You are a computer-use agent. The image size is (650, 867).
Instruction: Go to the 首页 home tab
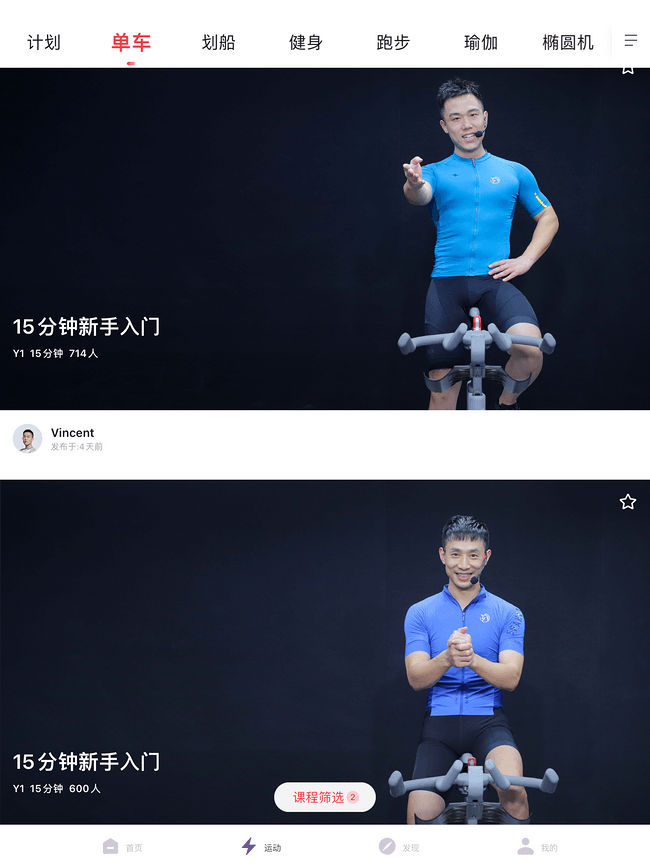[x=122, y=847]
